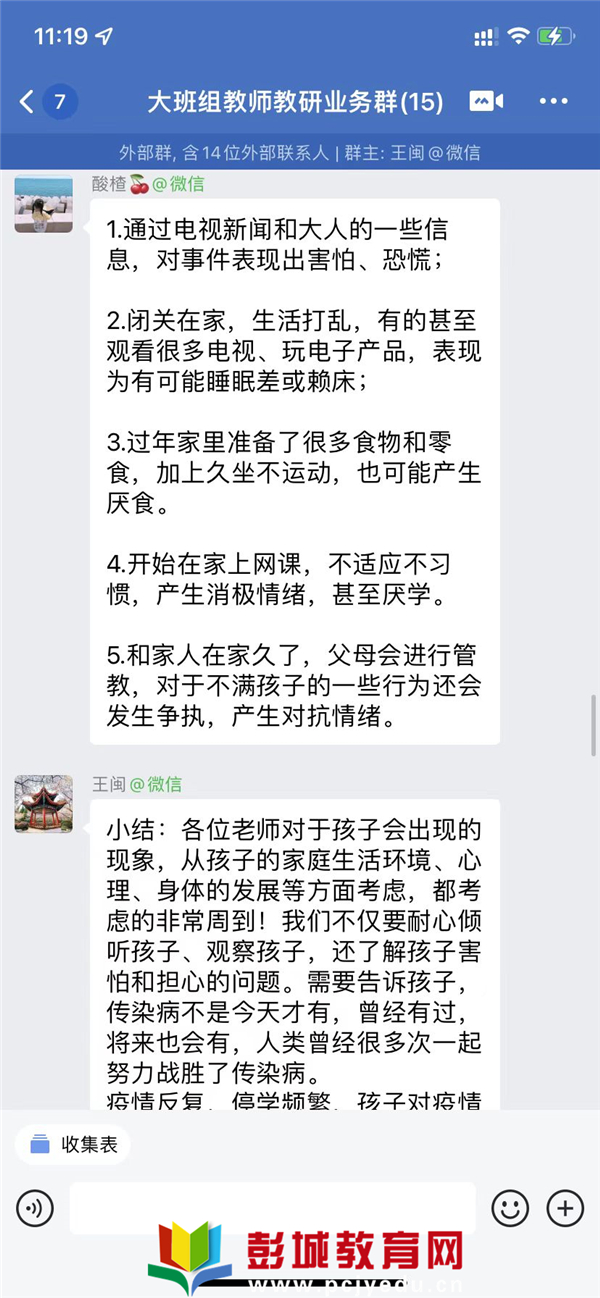Start a group video call

tap(484, 101)
